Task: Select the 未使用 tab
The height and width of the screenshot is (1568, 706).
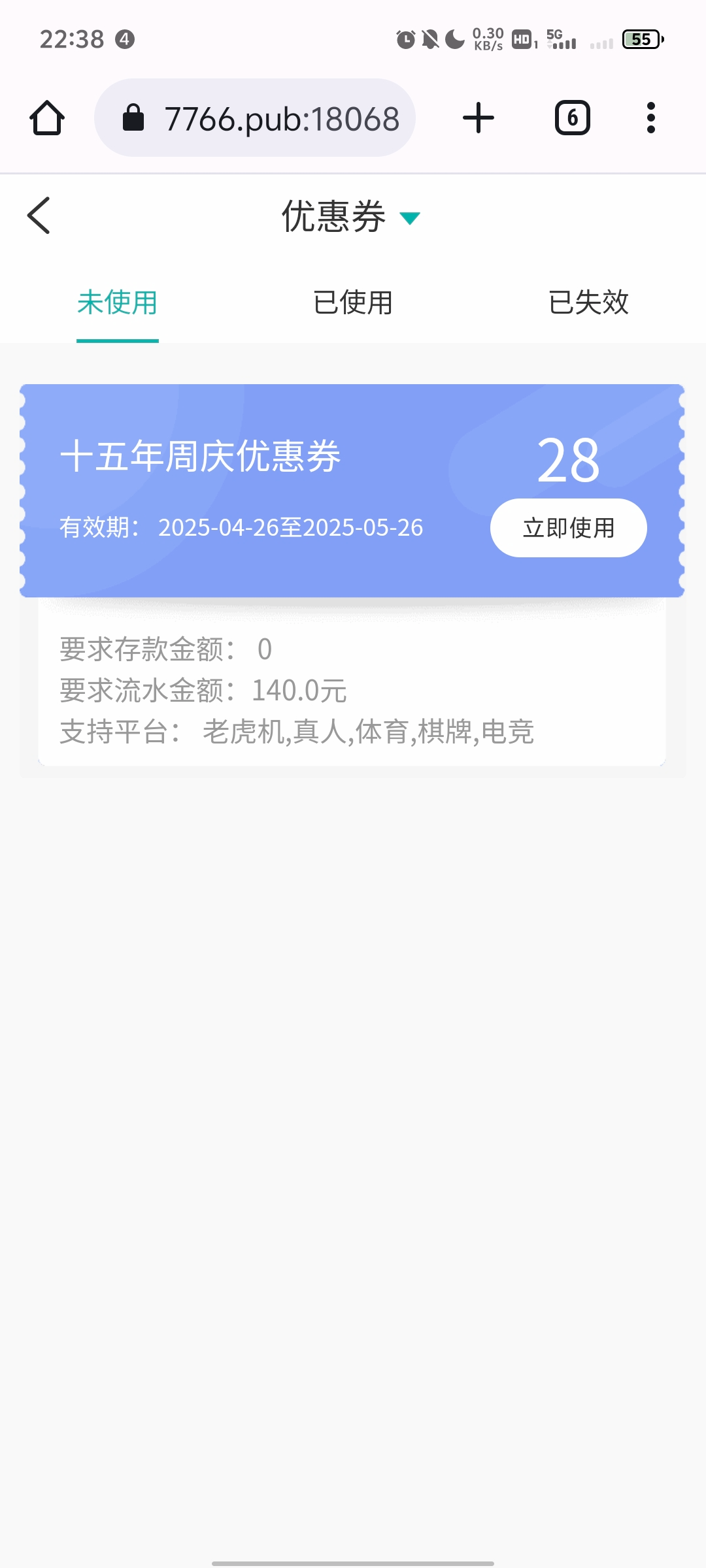Action: click(x=117, y=302)
